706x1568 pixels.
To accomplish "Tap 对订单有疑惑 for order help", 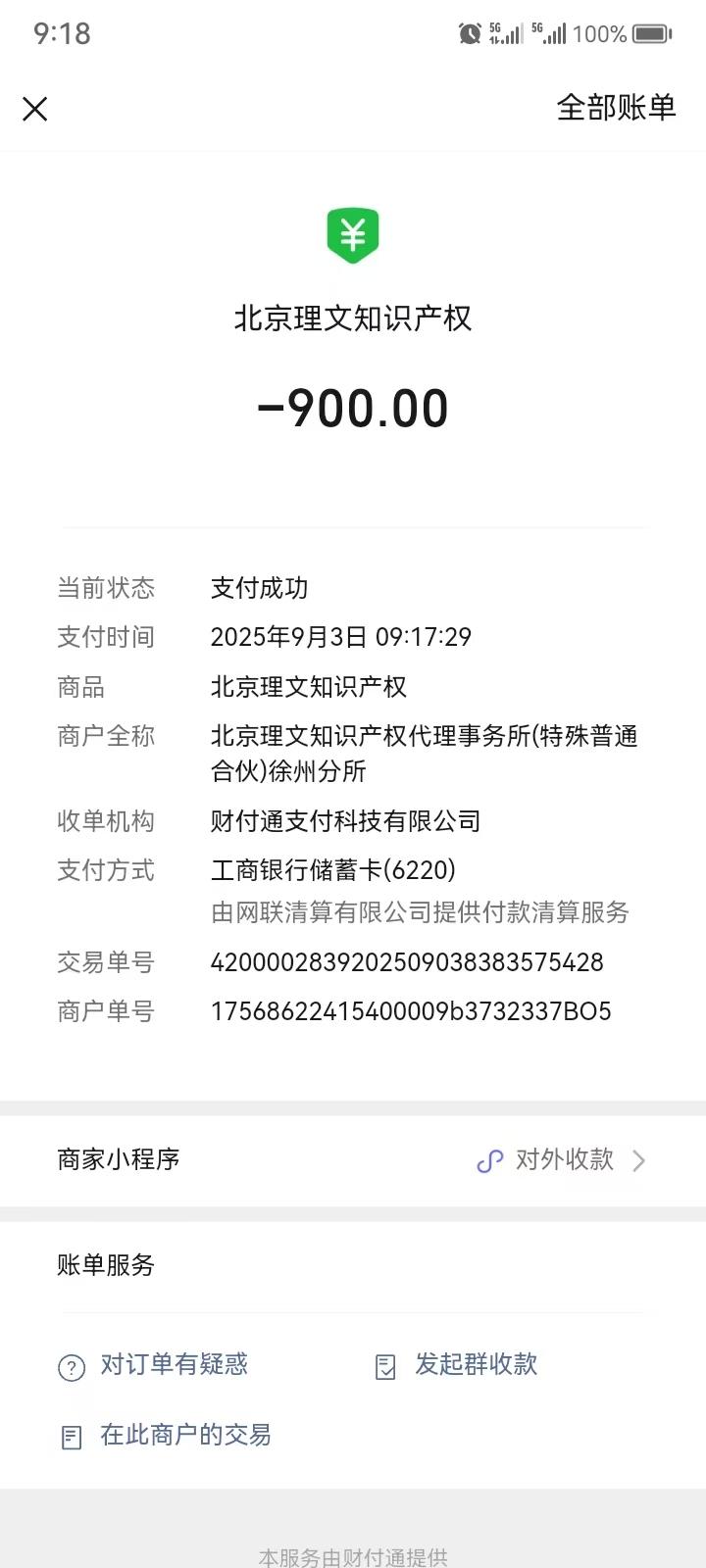I will click(174, 1364).
